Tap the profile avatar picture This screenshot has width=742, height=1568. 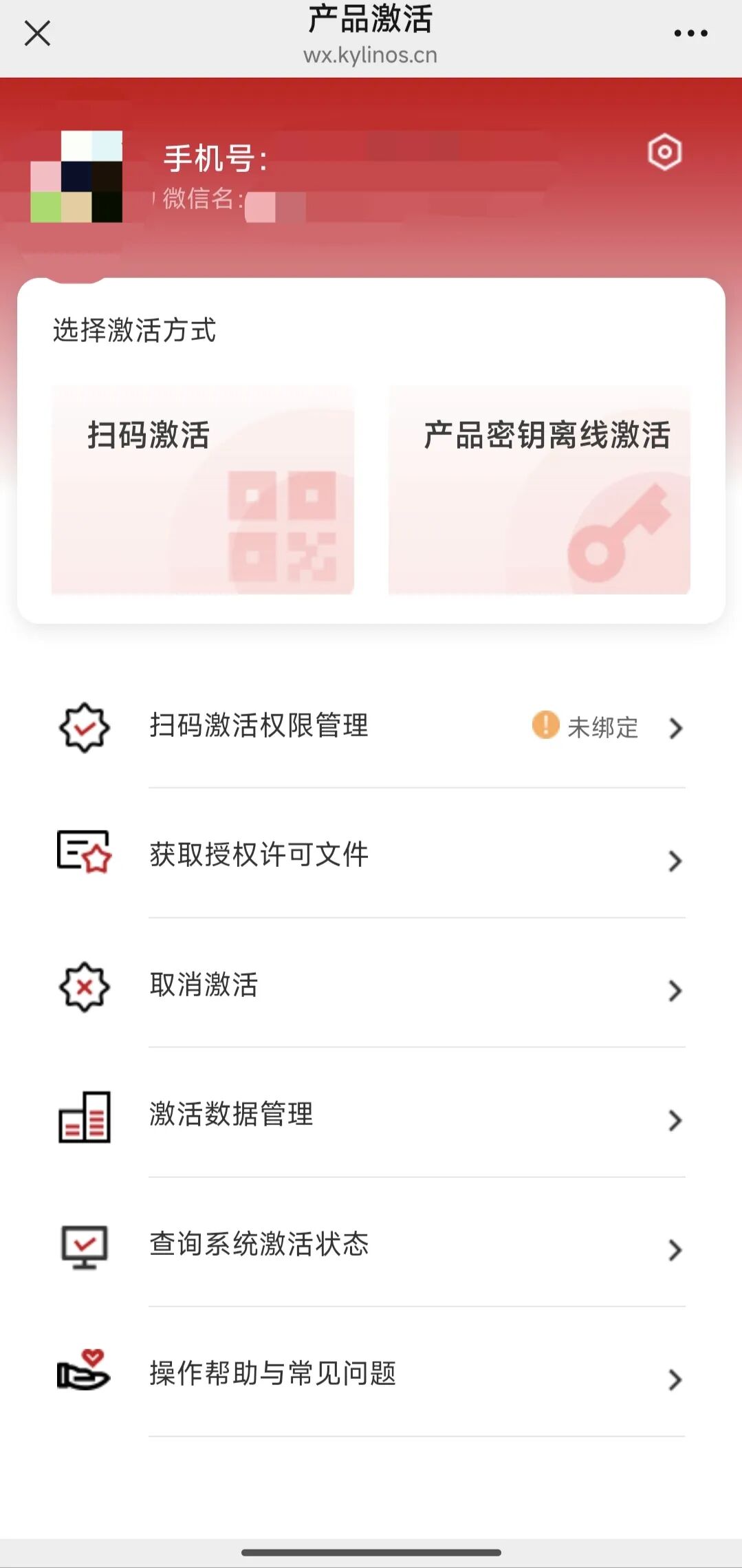pyautogui.click(x=77, y=177)
